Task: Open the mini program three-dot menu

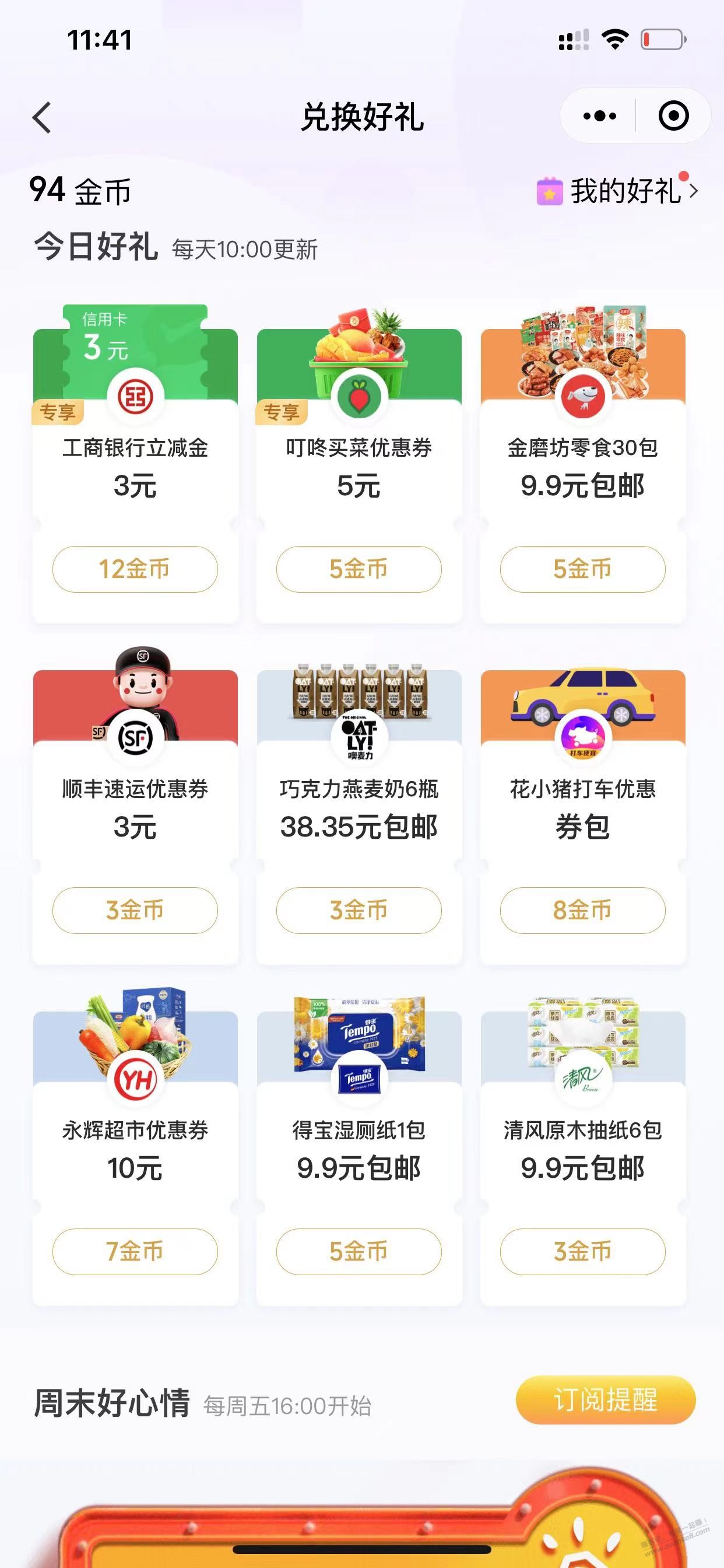Action: point(599,116)
